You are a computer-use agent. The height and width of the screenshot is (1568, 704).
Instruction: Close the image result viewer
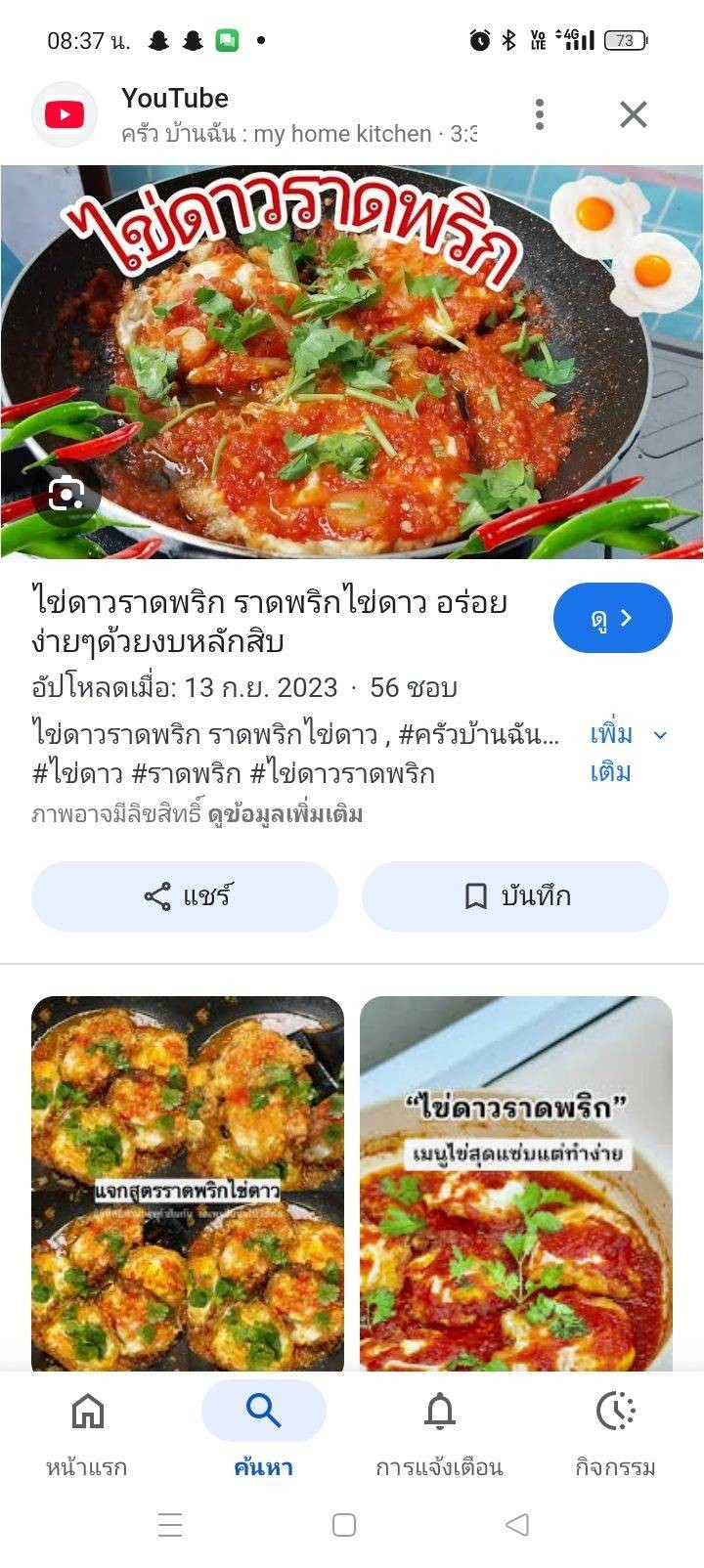tap(634, 114)
